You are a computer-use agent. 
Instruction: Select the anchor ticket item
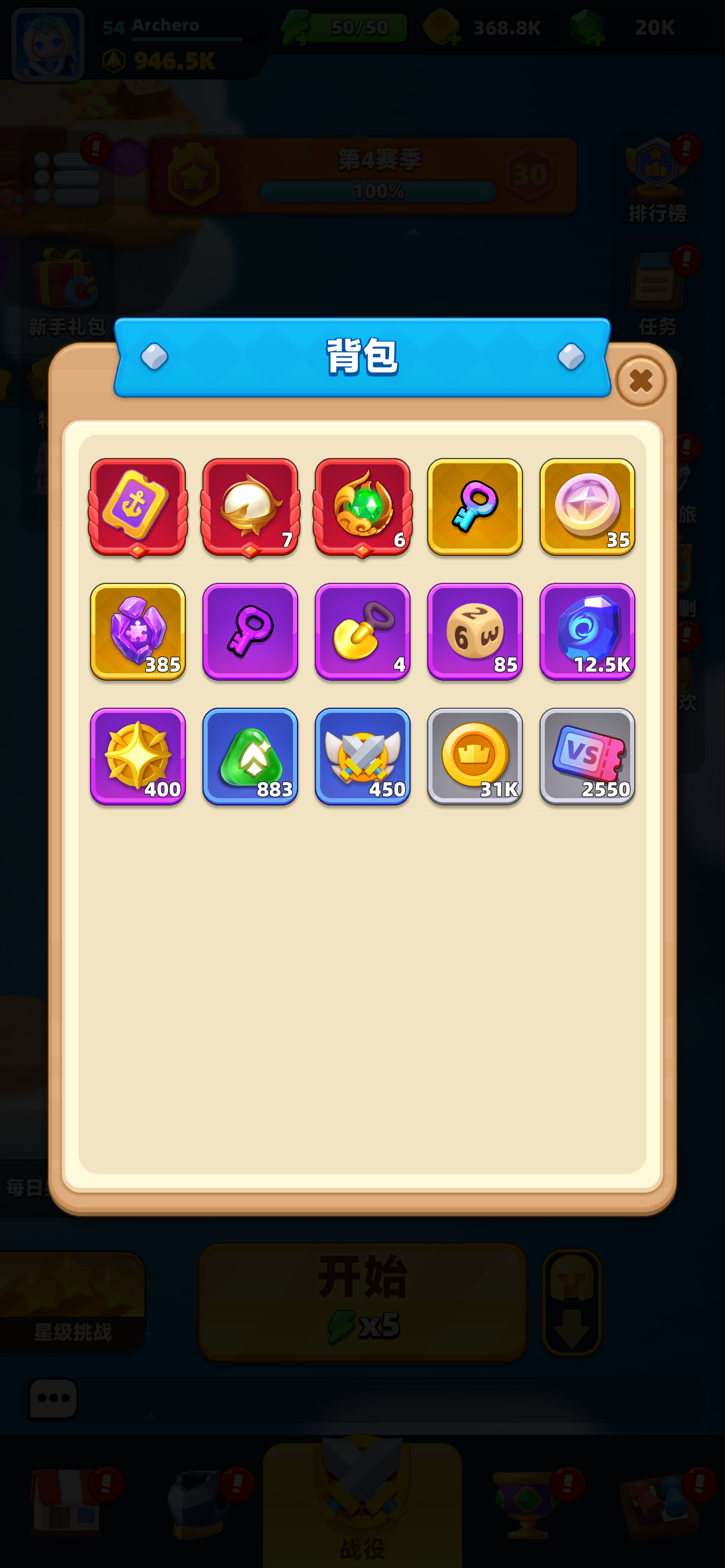(x=138, y=506)
